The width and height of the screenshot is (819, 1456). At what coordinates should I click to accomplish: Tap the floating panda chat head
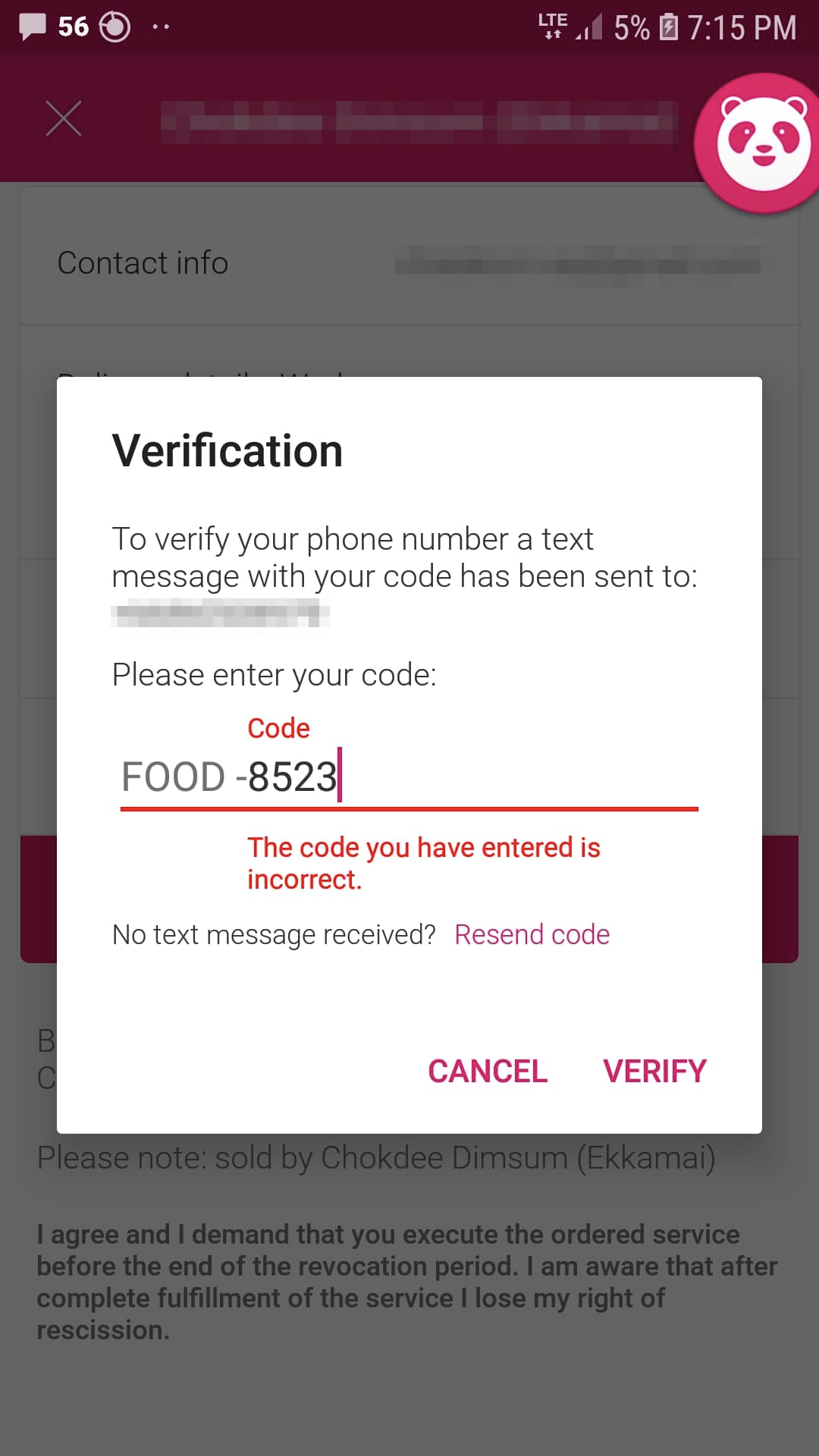[x=758, y=143]
